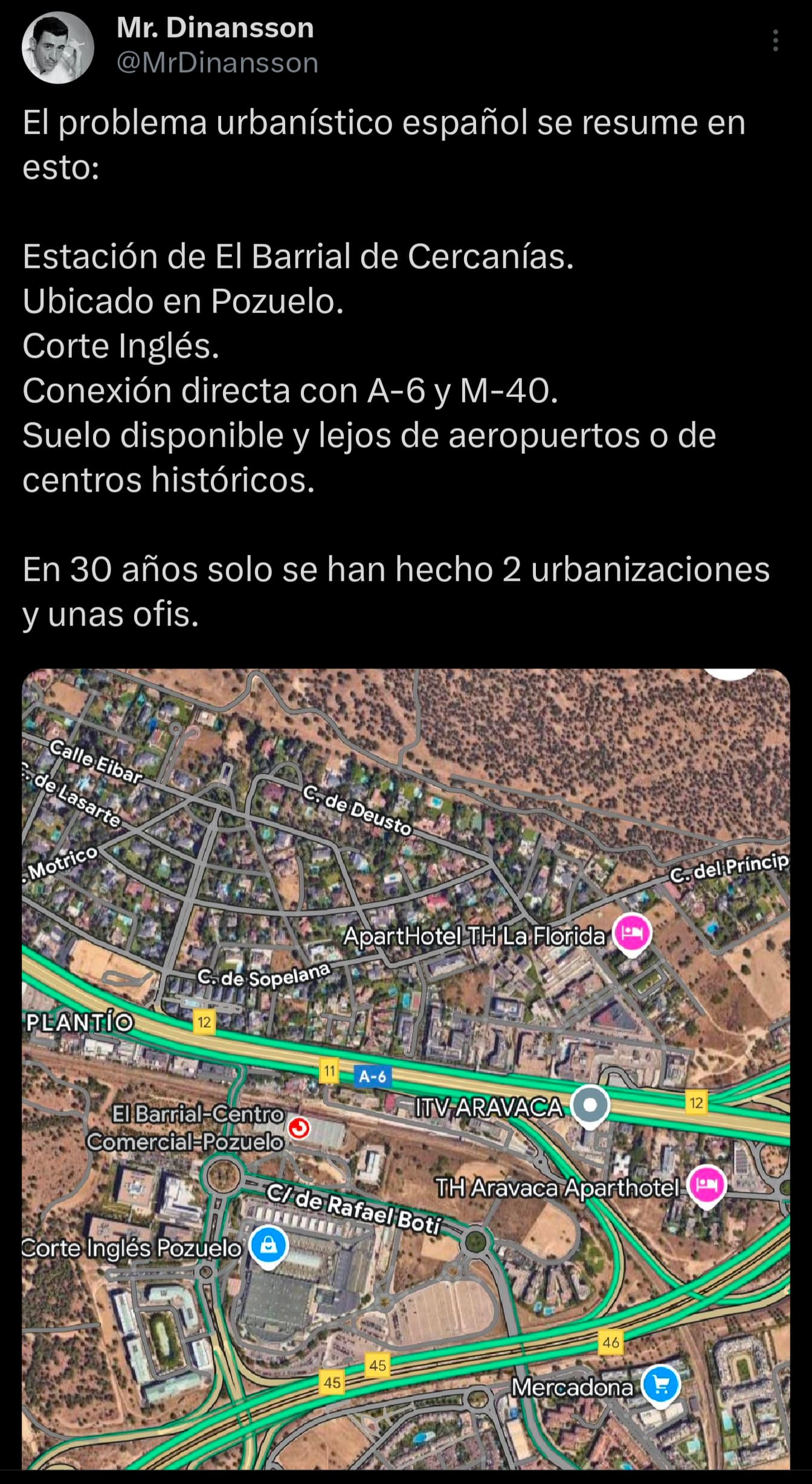Screen dimensions: 812x1484
Task: Open the attached satellite map image
Action: [x=406, y=1069]
